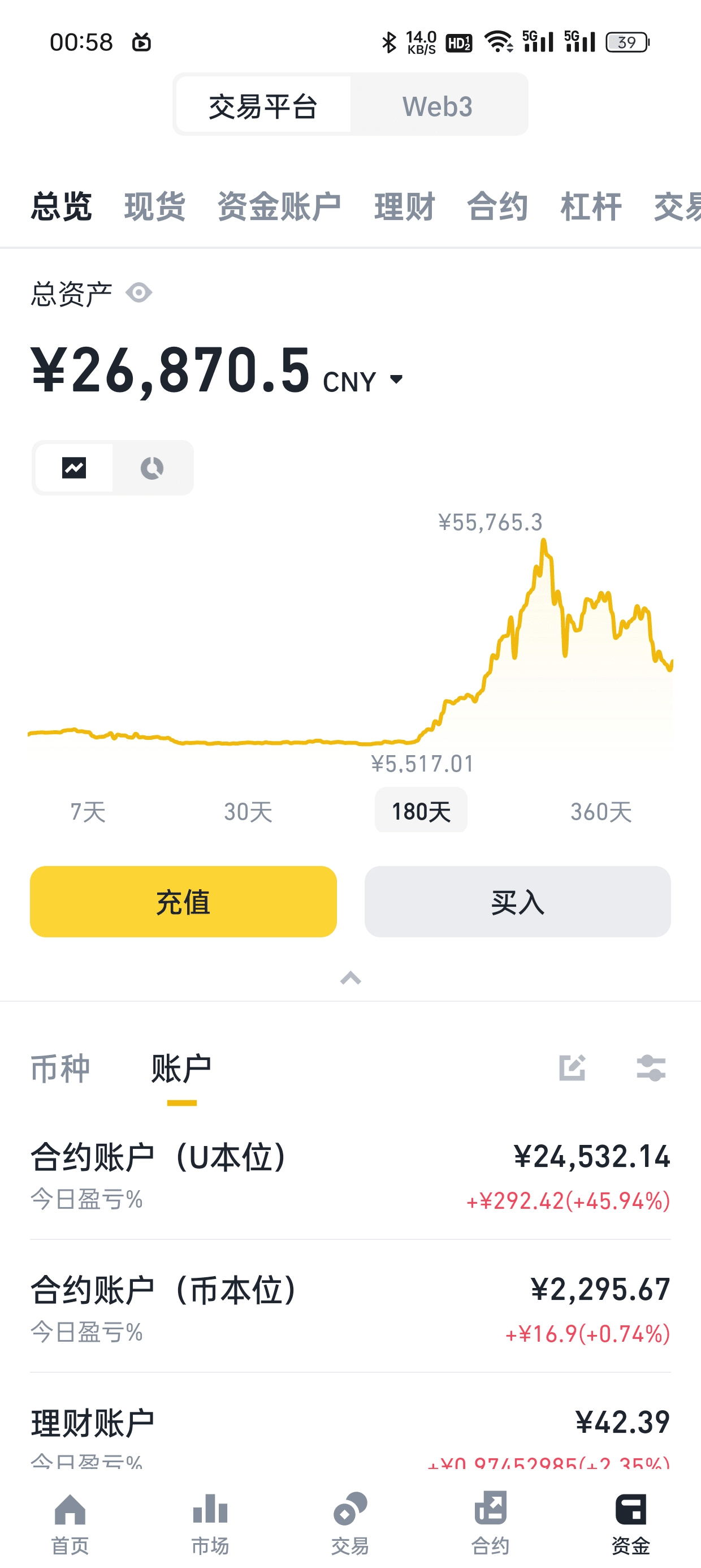The width and height of the screenshot is (701, 1568).
Task: Collapse the asset chart section
Action: point(350,978)
